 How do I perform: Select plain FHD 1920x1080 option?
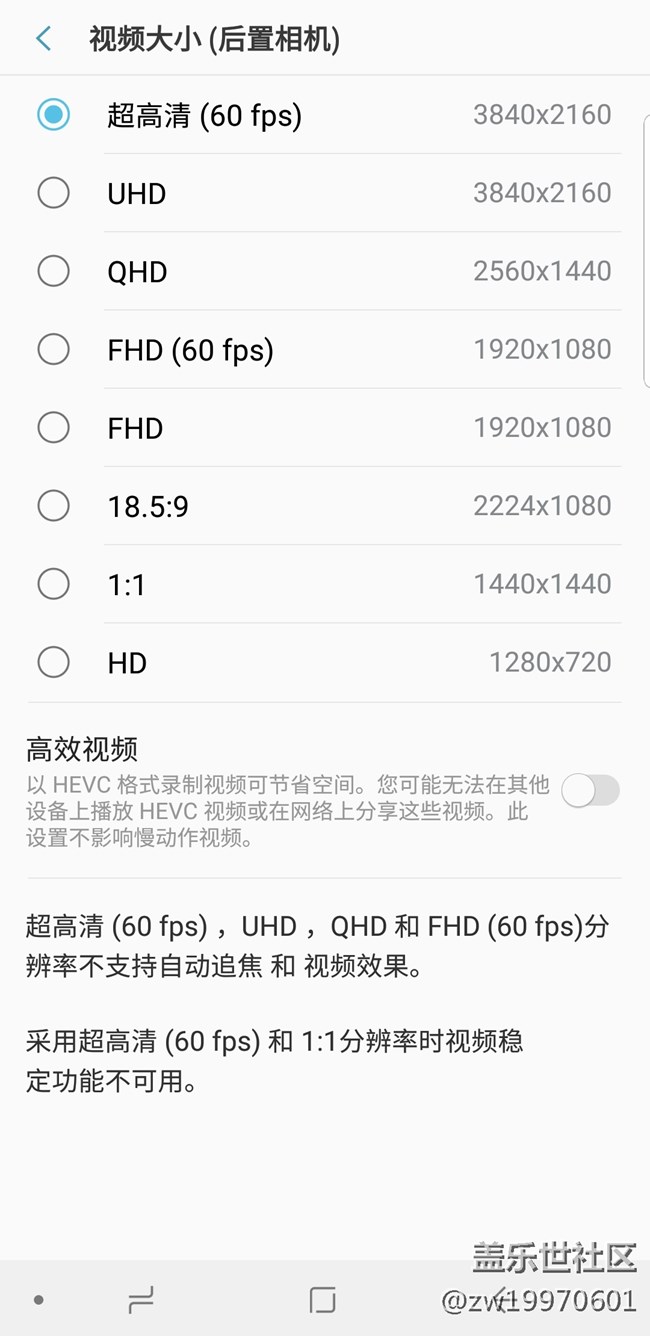[53, 428]
